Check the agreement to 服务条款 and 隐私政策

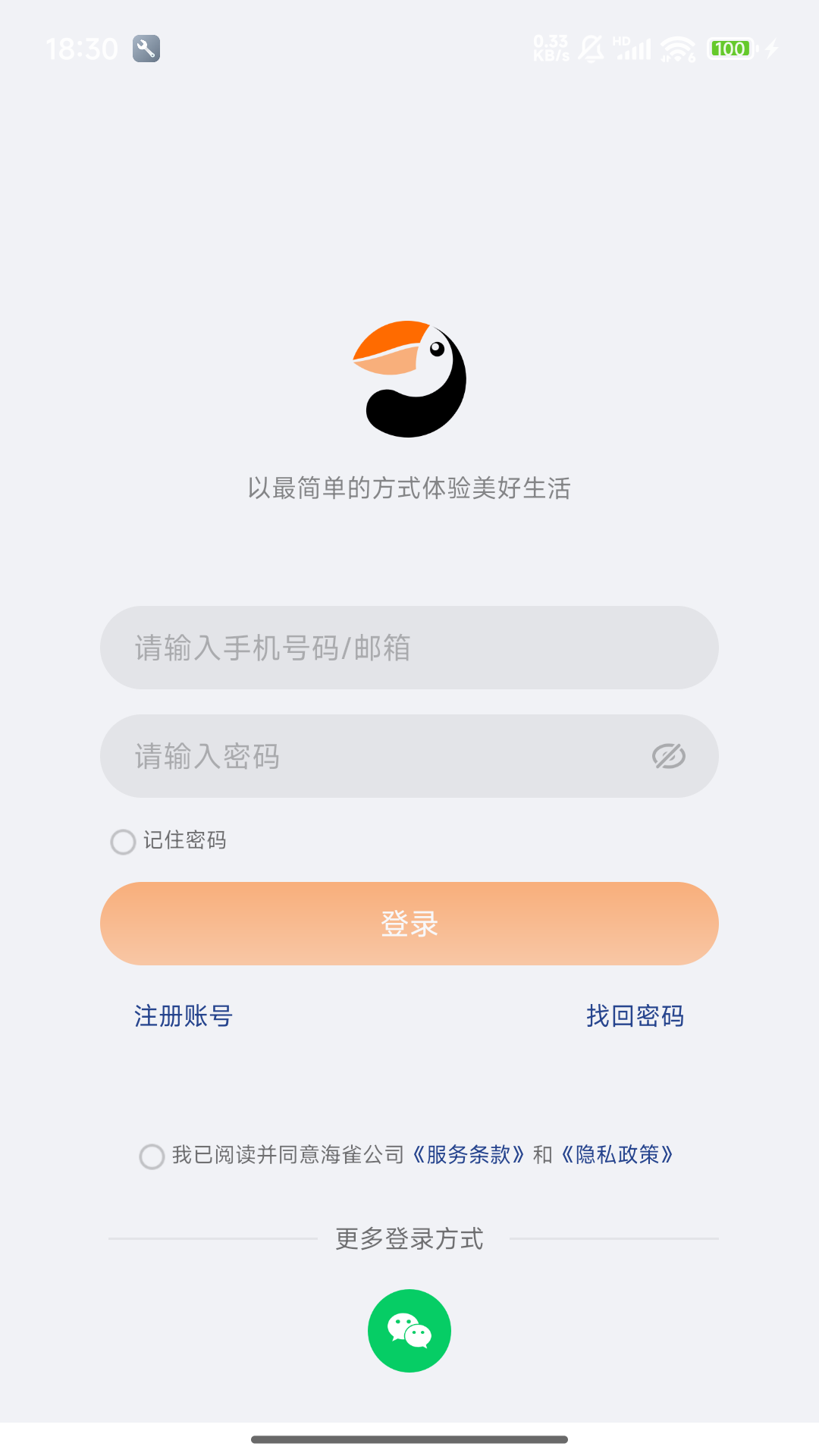click(152, 1157)
